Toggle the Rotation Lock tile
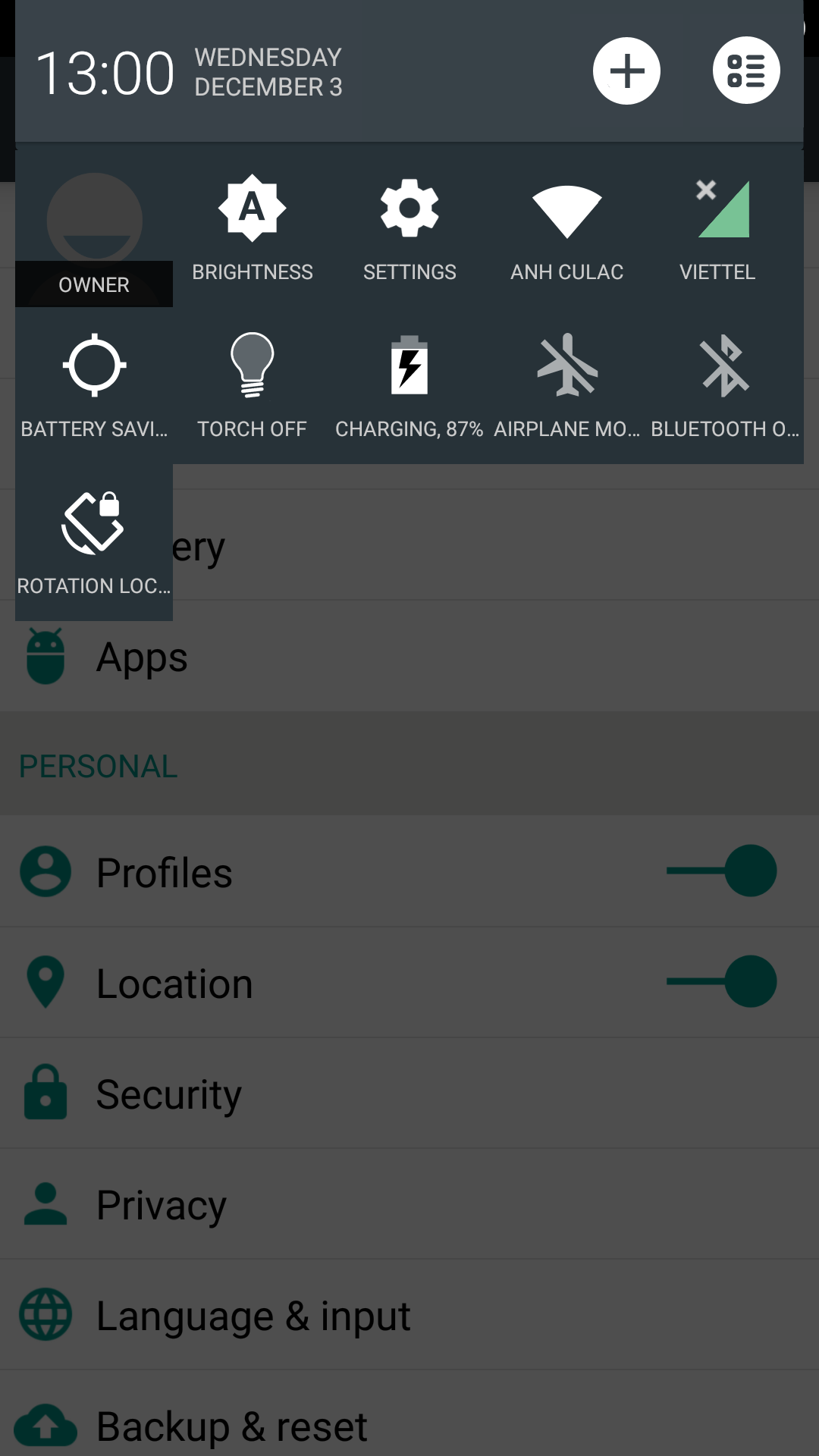 94,542
